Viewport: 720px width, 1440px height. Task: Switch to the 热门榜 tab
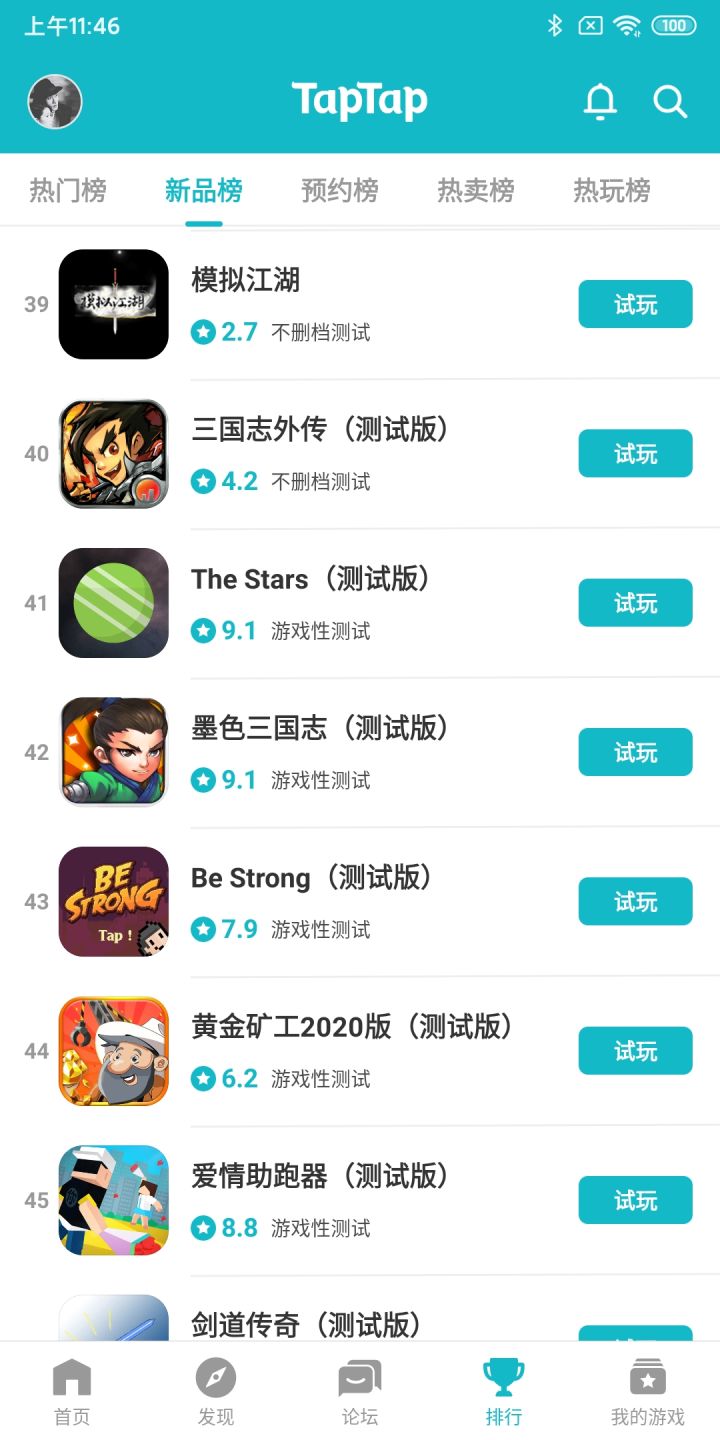coord(68,190)
